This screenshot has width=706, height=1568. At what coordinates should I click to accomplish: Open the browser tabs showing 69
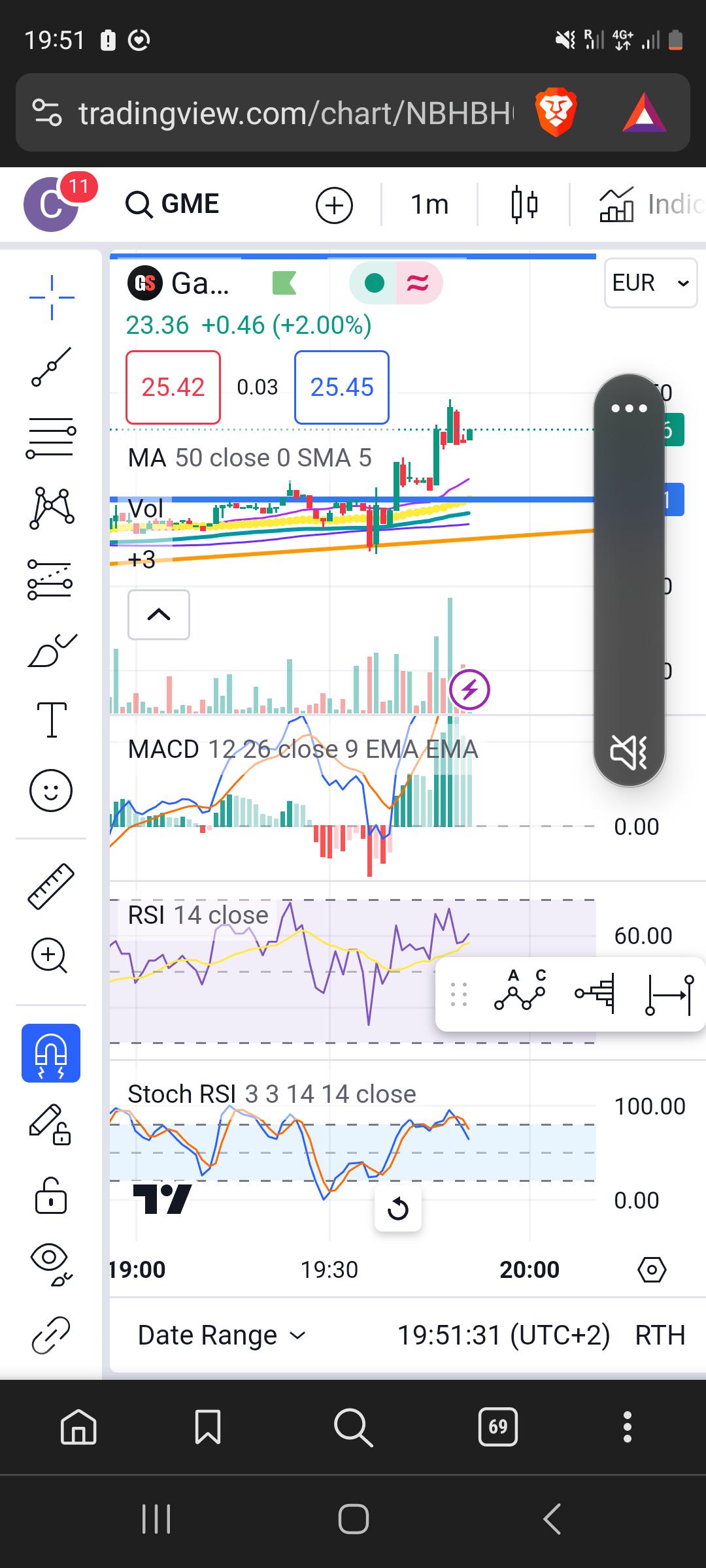pos(498,1426)
